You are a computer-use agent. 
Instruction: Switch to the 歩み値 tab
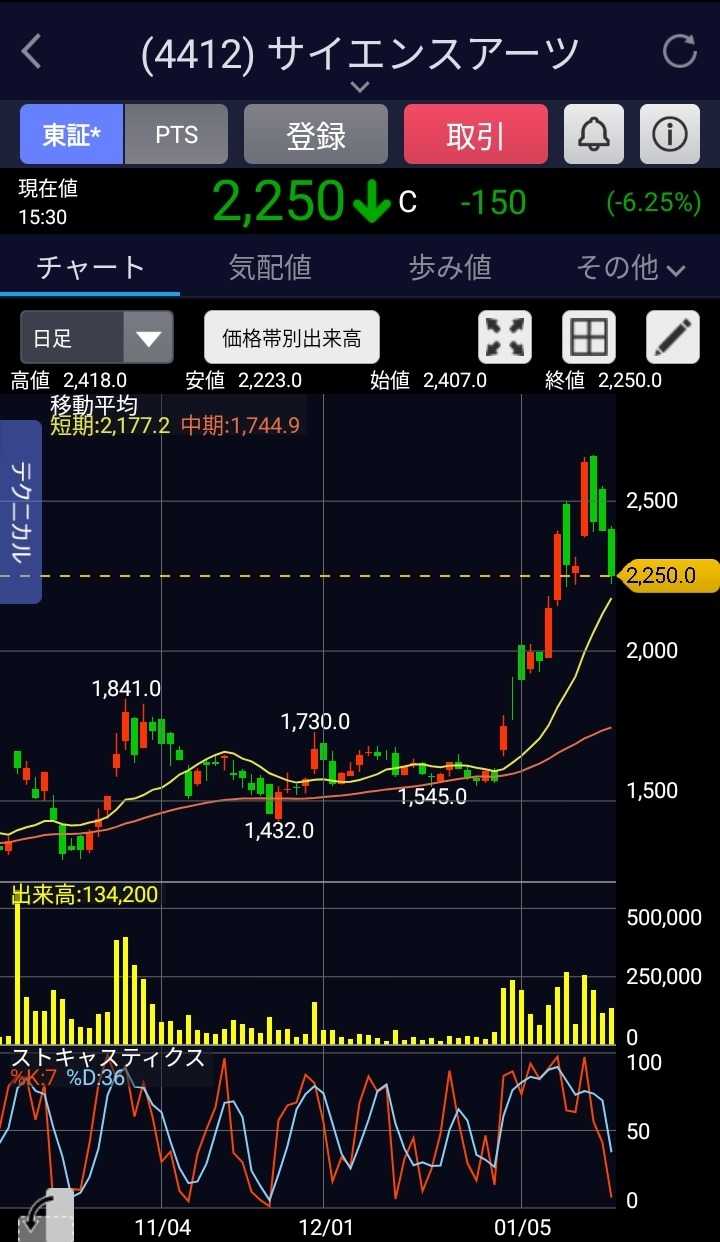[450, 267]
